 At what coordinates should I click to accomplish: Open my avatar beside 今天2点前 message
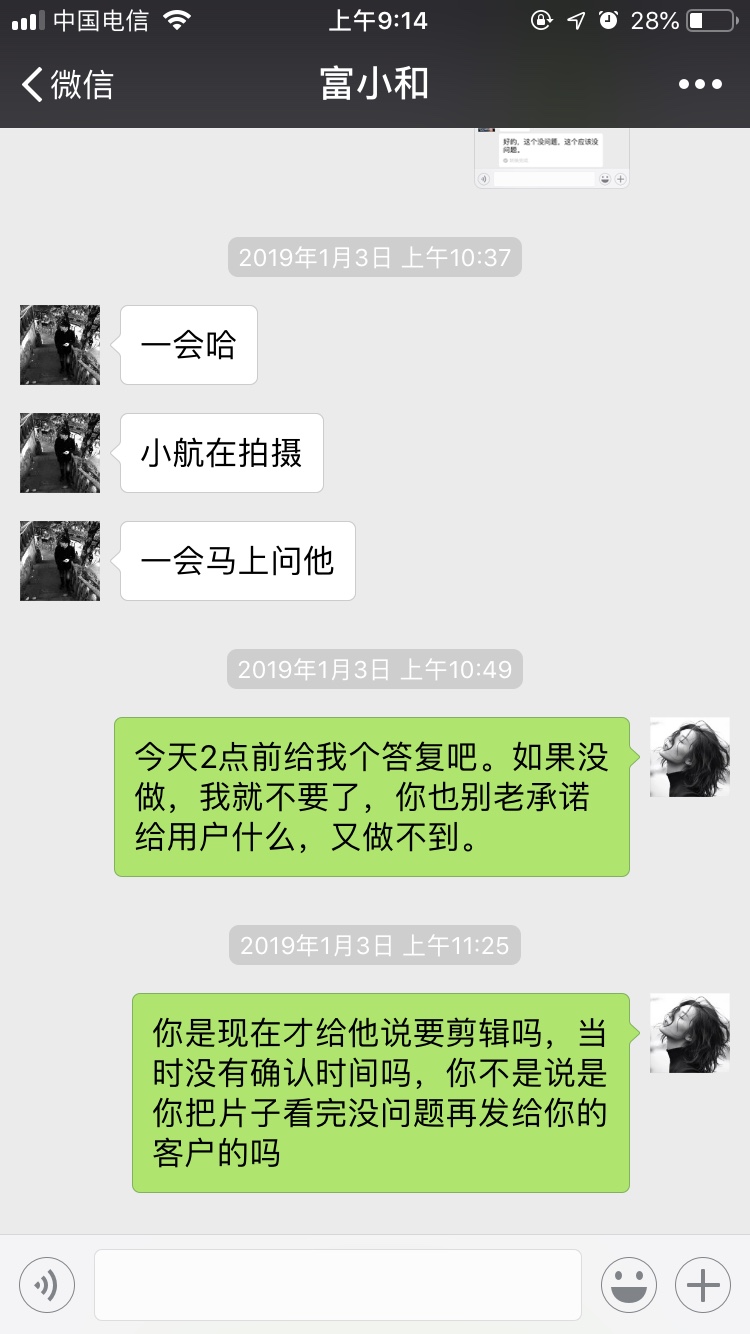click(690, 757)
